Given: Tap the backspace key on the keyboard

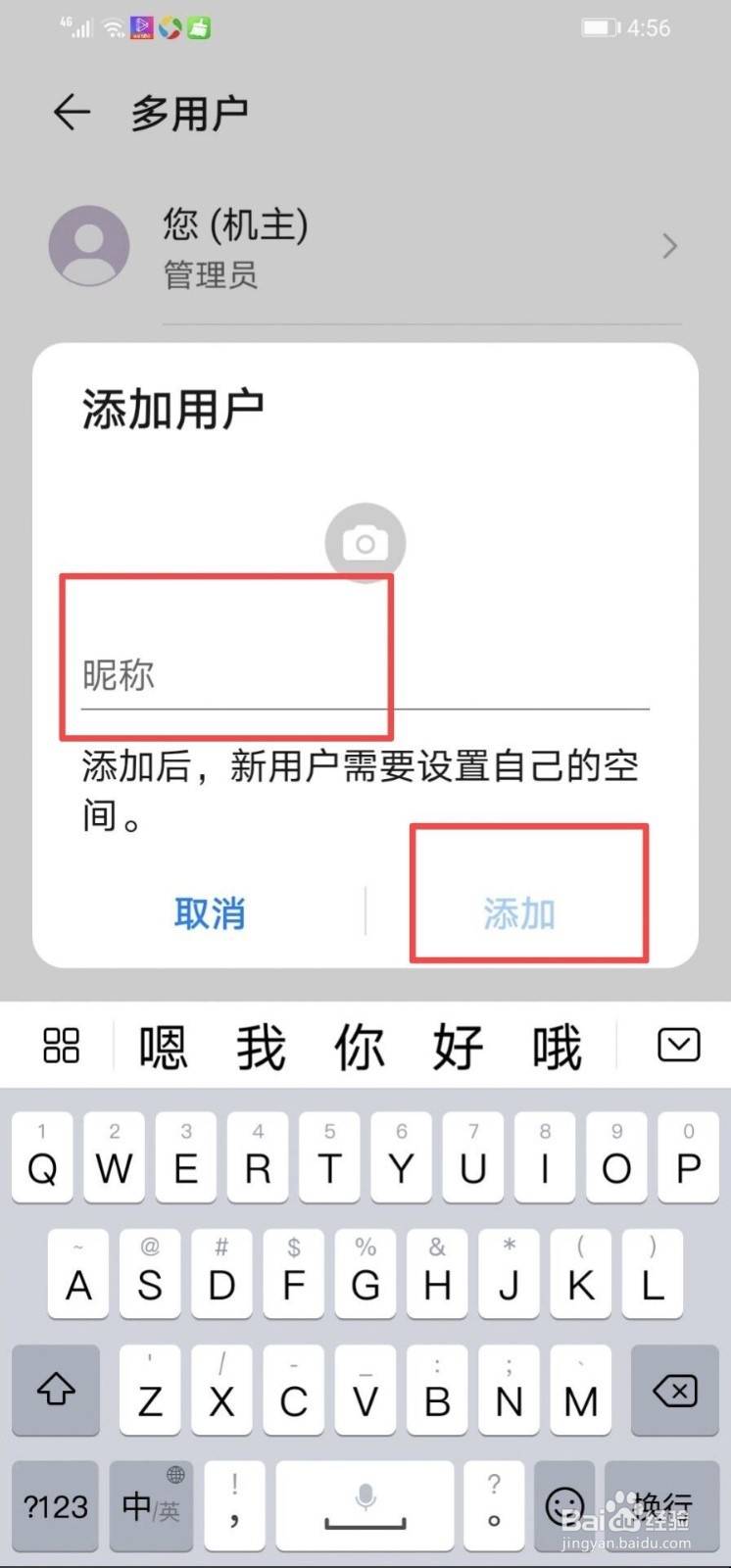Looking at the screenshot, I should pyautogui.click(x=673, y=1391).
